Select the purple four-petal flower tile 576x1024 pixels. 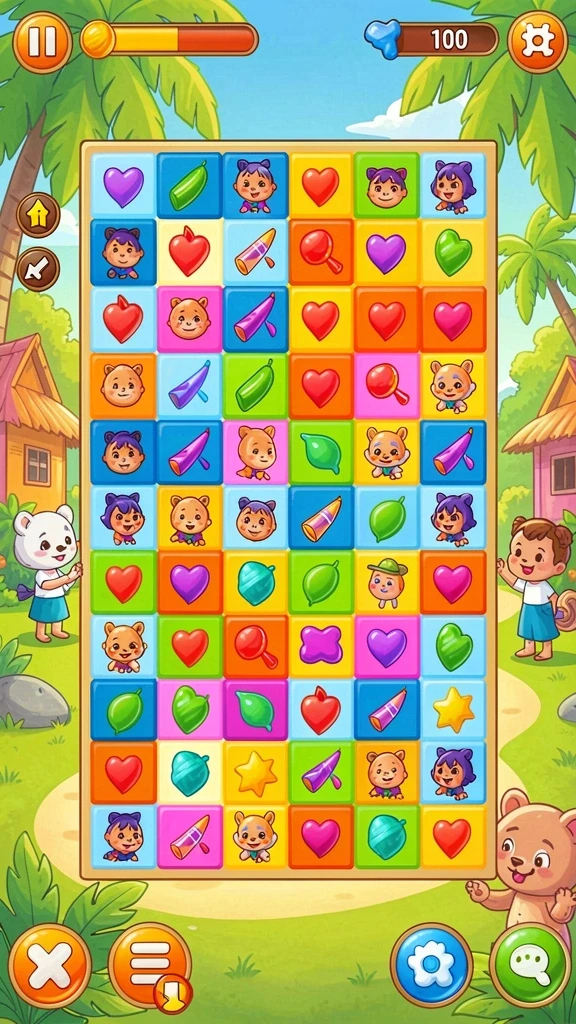tap(321, 645)
